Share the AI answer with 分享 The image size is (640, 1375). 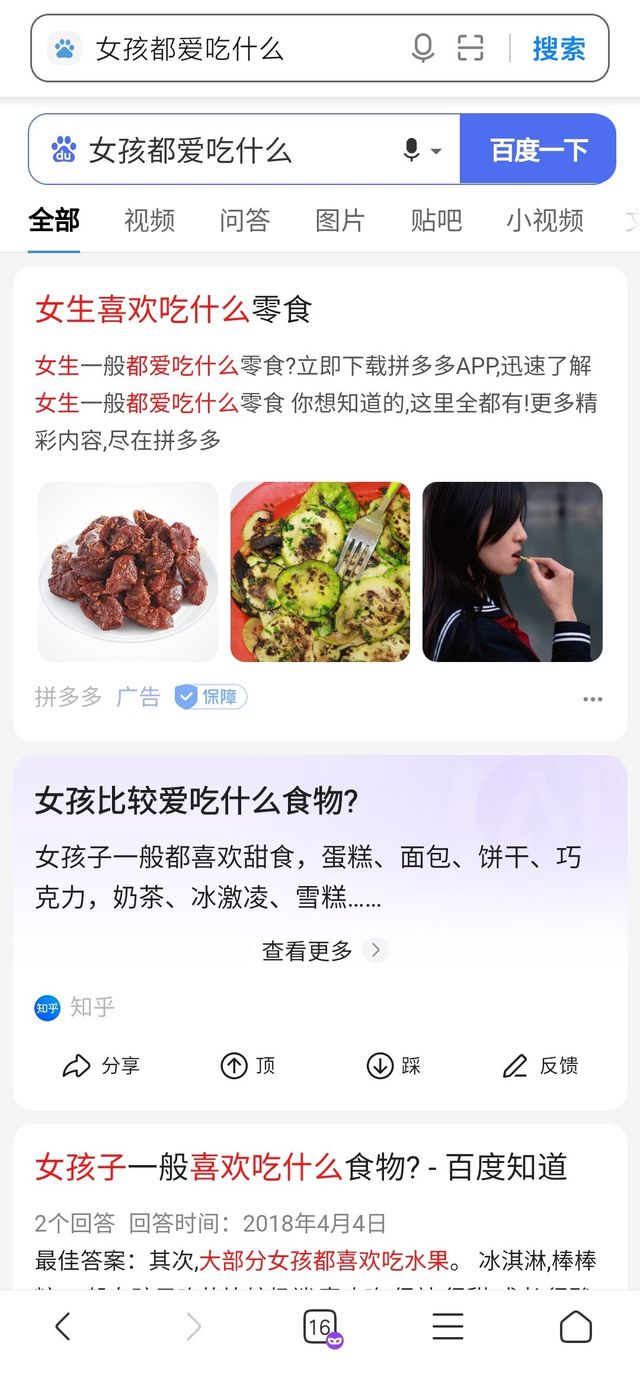[x=101, y=1066]
